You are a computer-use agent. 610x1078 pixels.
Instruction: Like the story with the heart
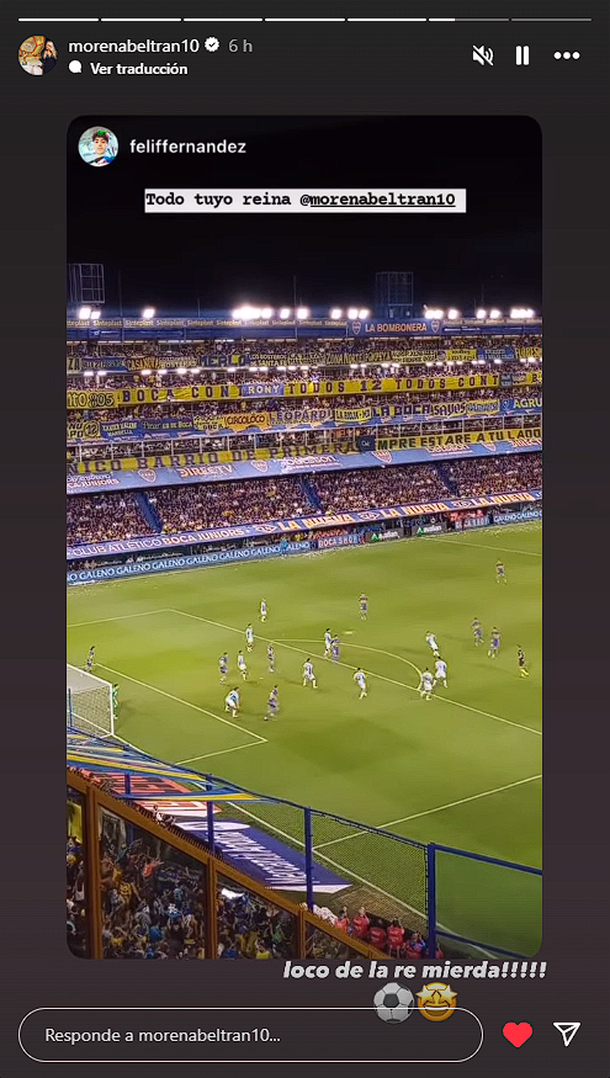click(517, 1035)
